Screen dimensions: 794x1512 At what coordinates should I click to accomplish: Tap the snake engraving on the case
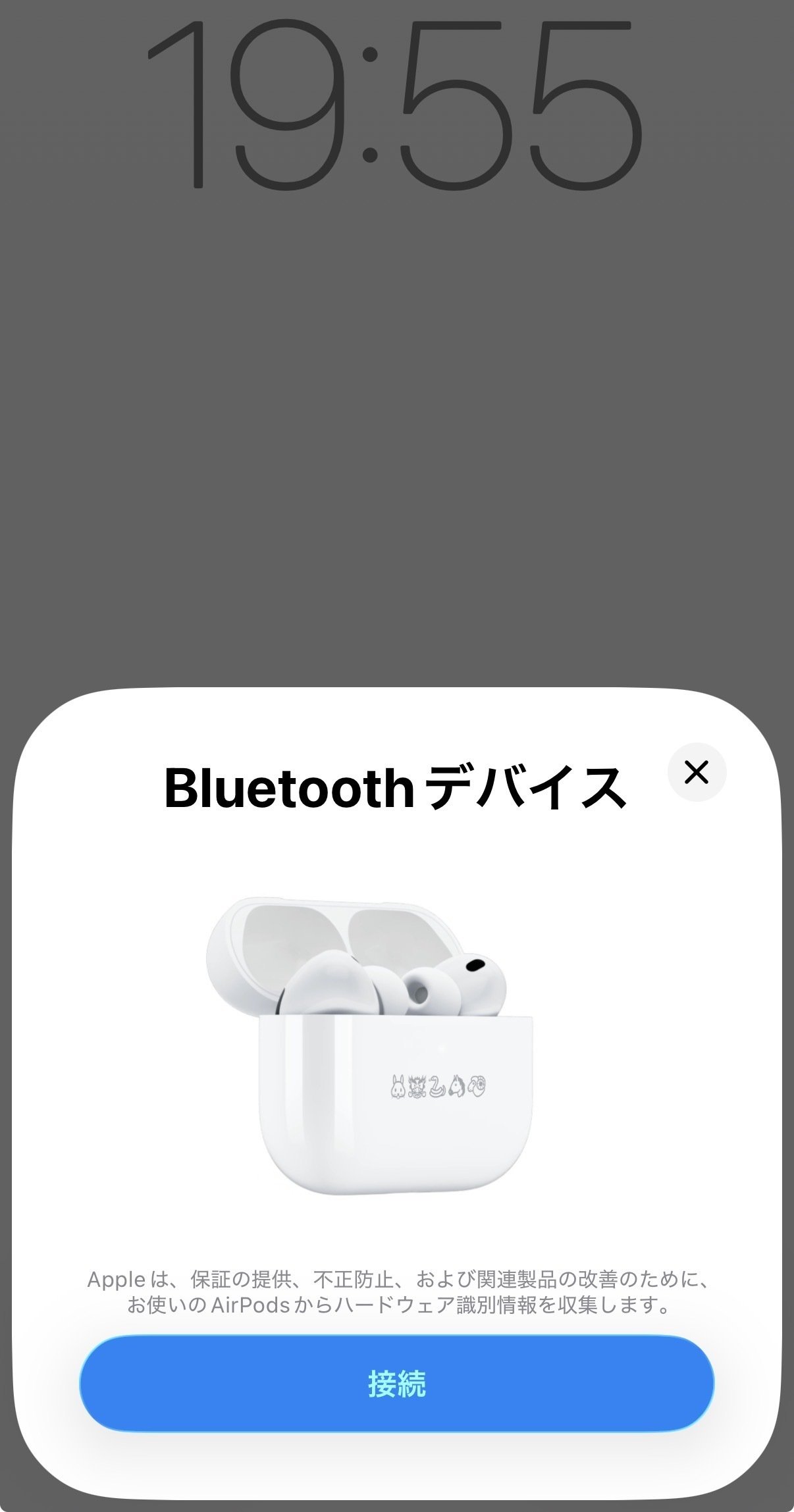tap(438, 1087)
